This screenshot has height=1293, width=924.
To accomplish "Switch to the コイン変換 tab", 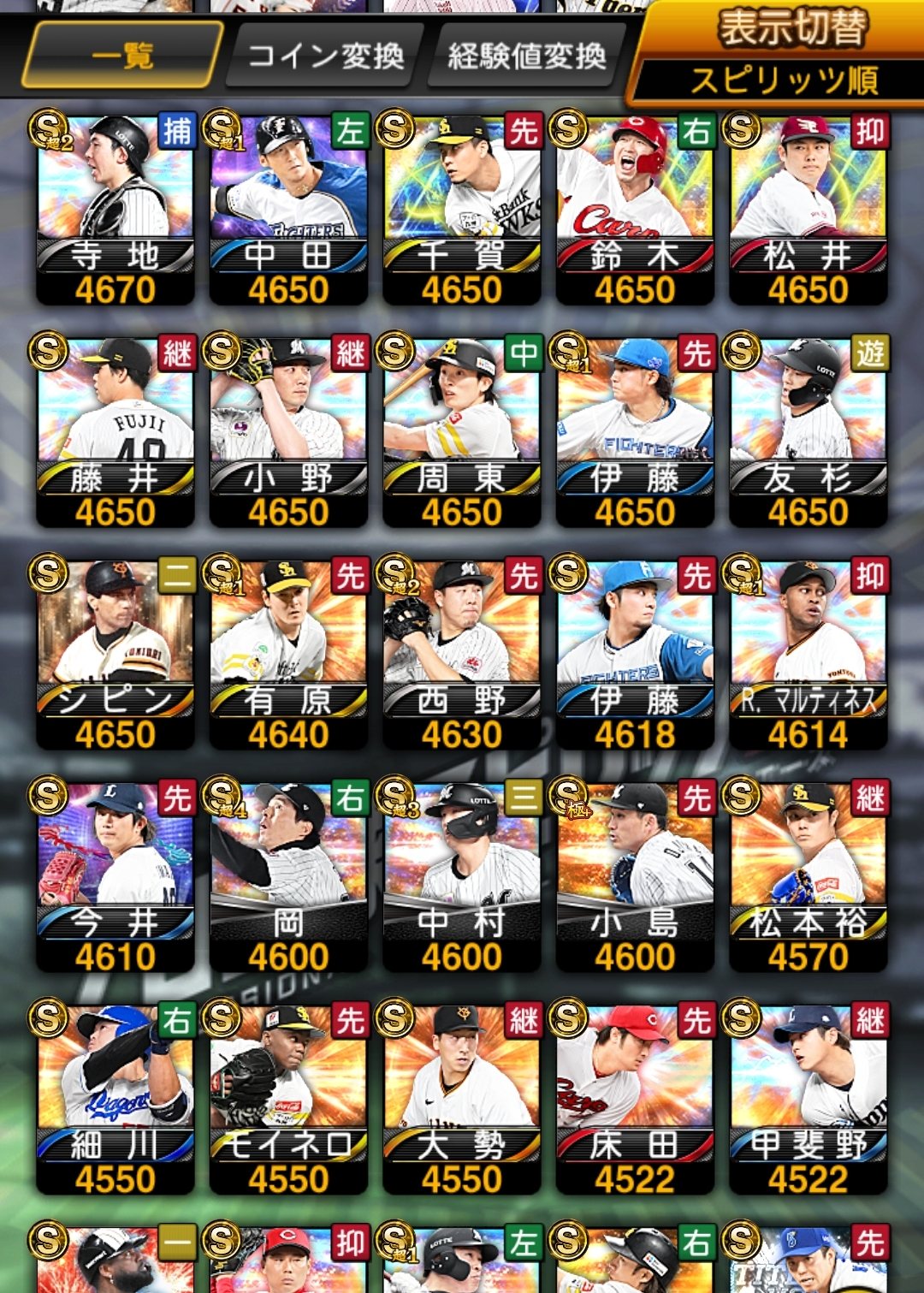I will point(325,56).
